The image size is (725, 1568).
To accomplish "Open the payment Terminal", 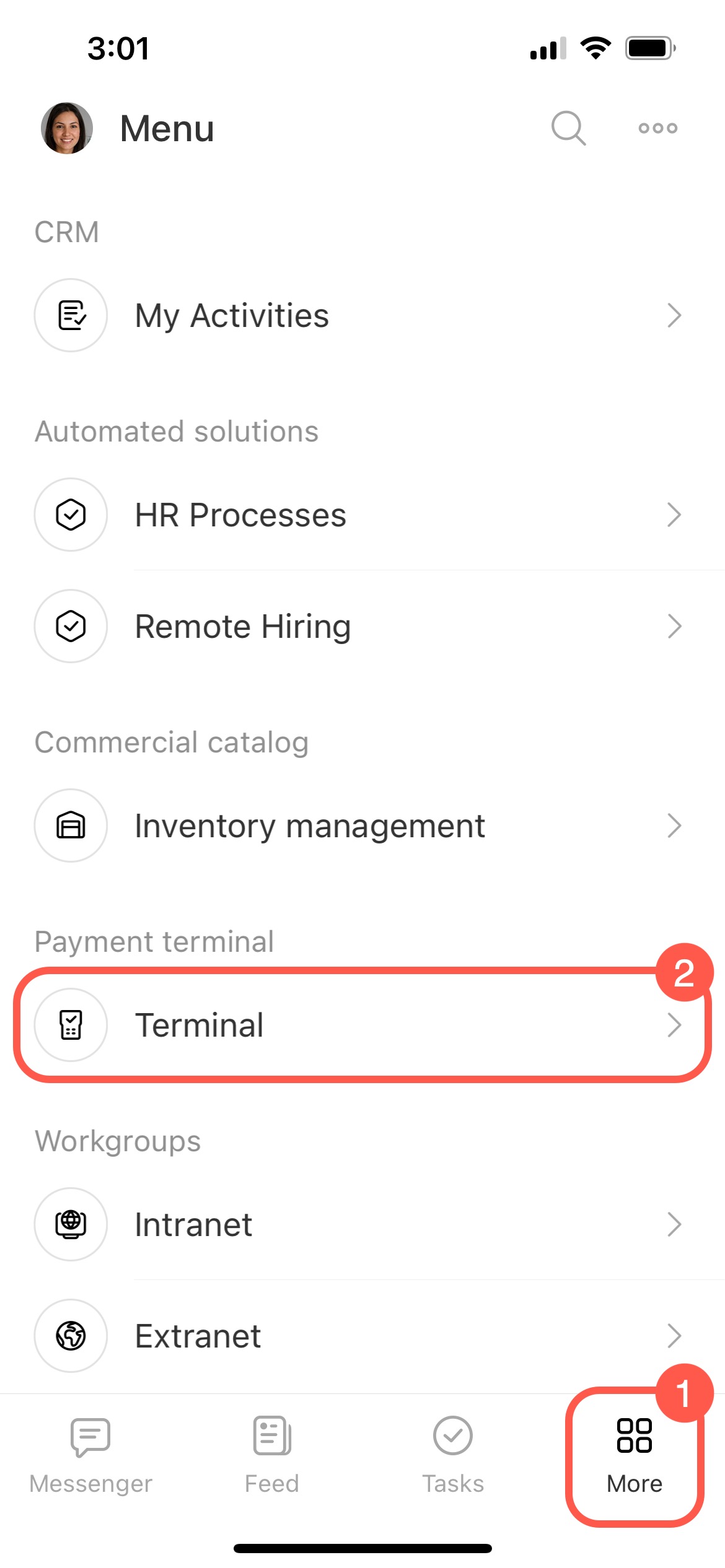I will [362, 1025].
